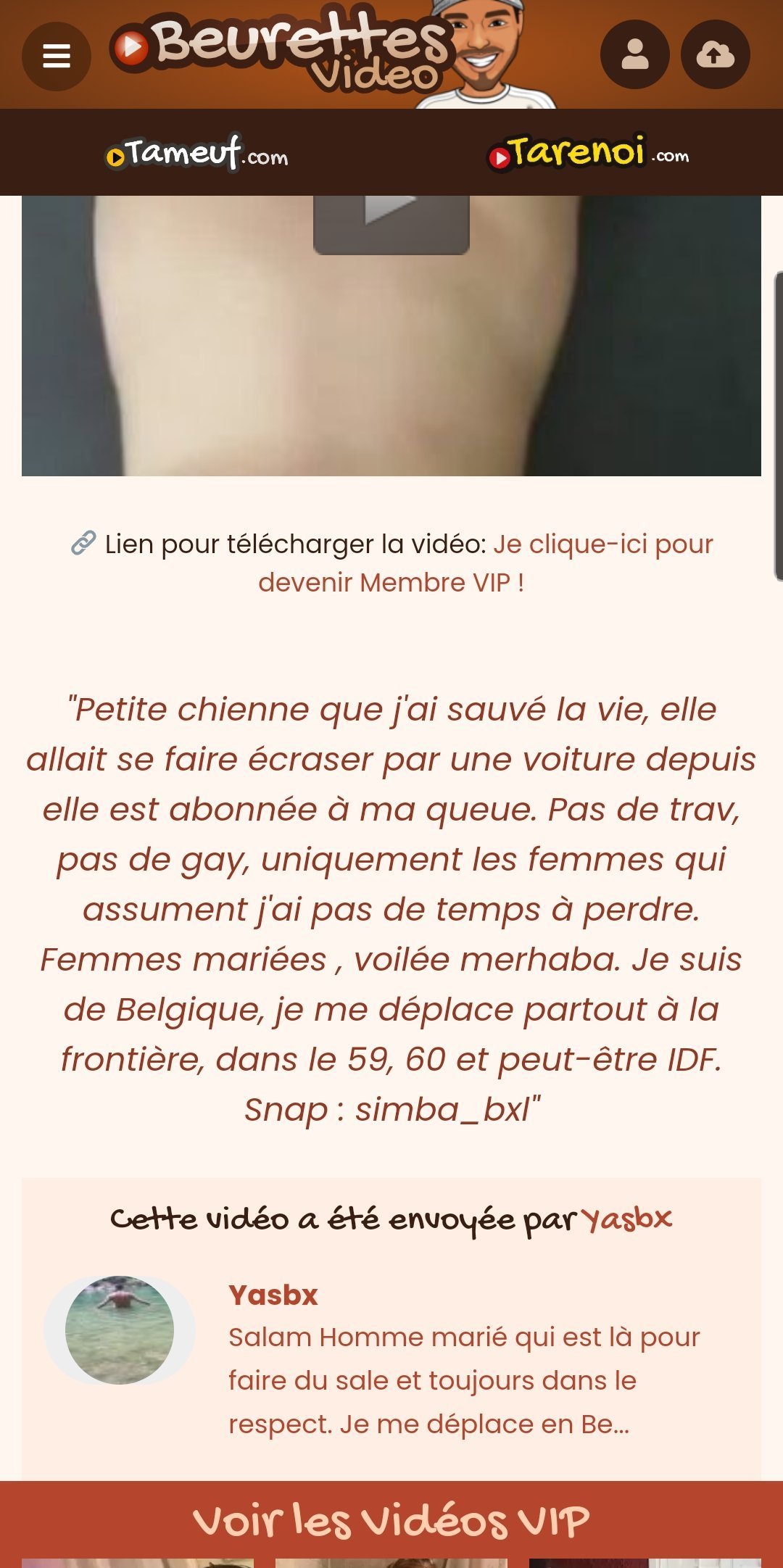The image size is (783, 1568).
Task: Tap the Voir les Vidéos VIP banner
Action: 391,1519
